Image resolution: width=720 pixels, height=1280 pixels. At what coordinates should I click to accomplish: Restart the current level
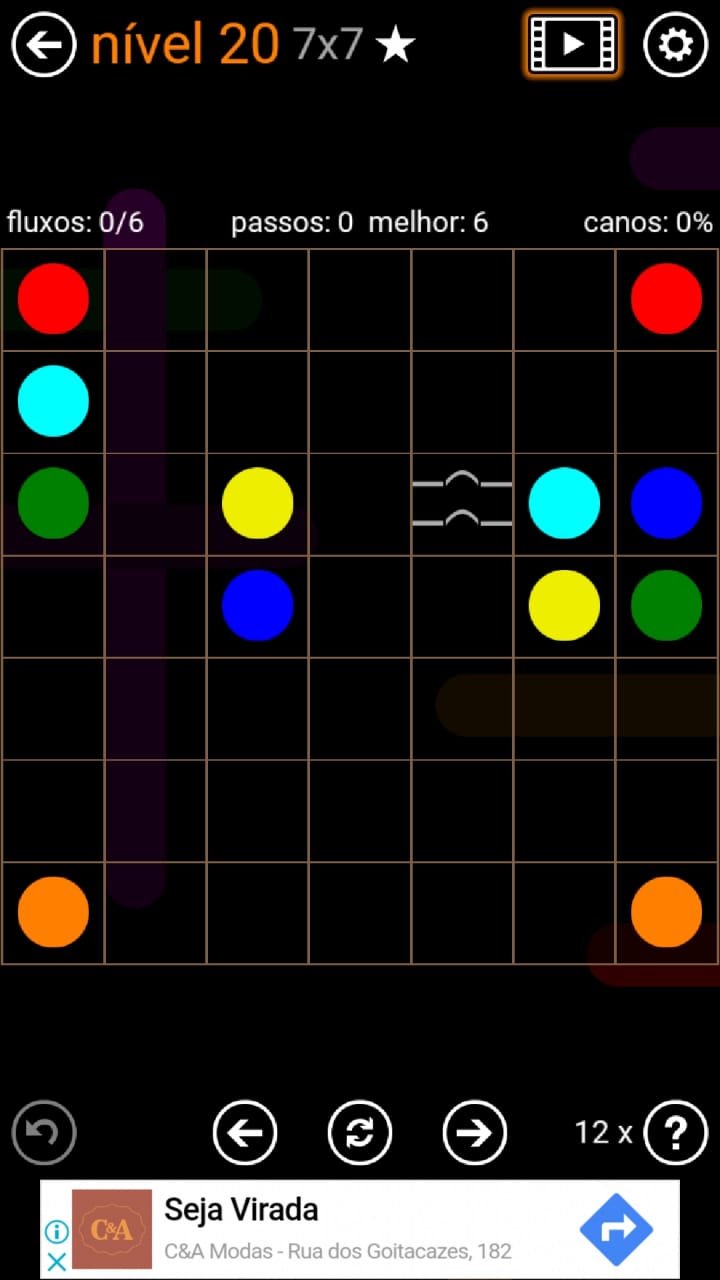pyautogui.click(x=360, y=1132)
